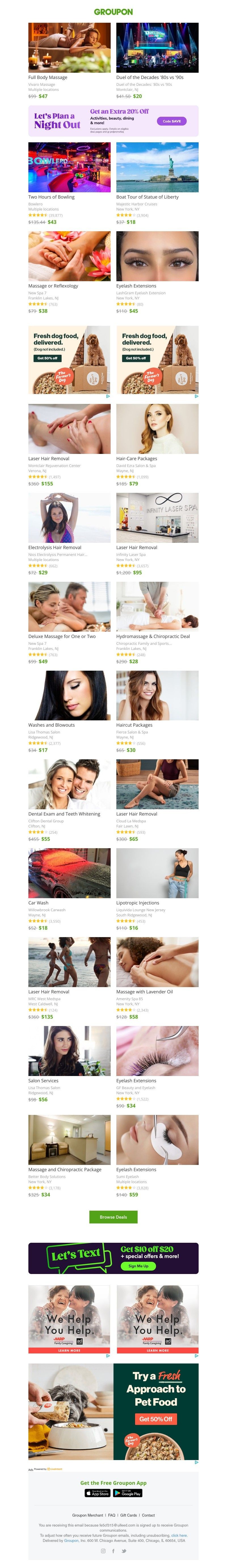Viewport: 227px width, 1568px height.
Task: Tap Sign Me Up in Let's Text banner
Action: 138,1265
